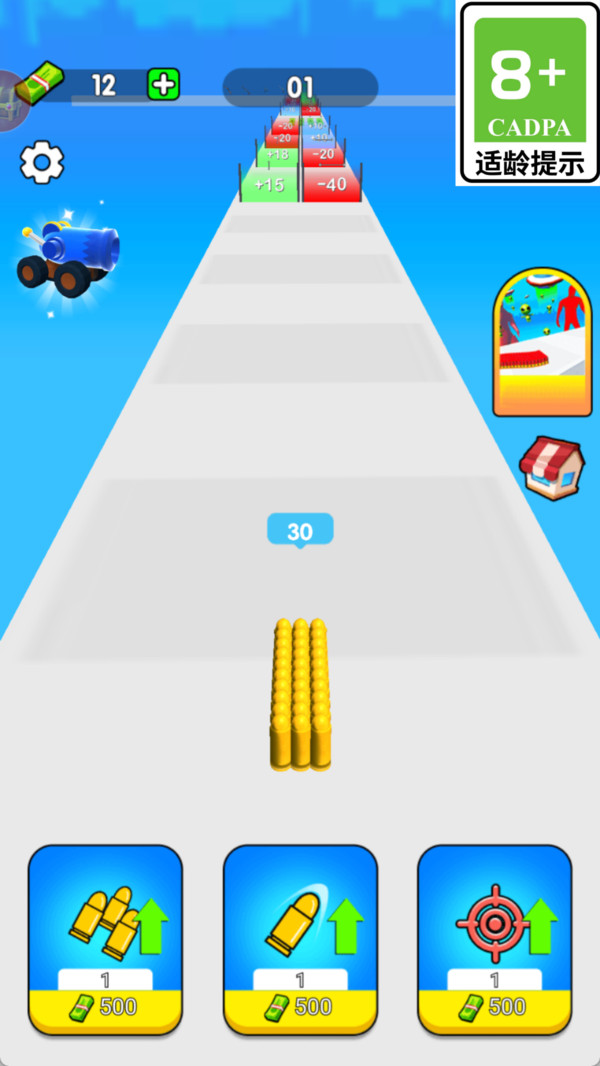Buy the target range upgrade for 500
This screenshot has height=1066, width=600.
[494, 939]
